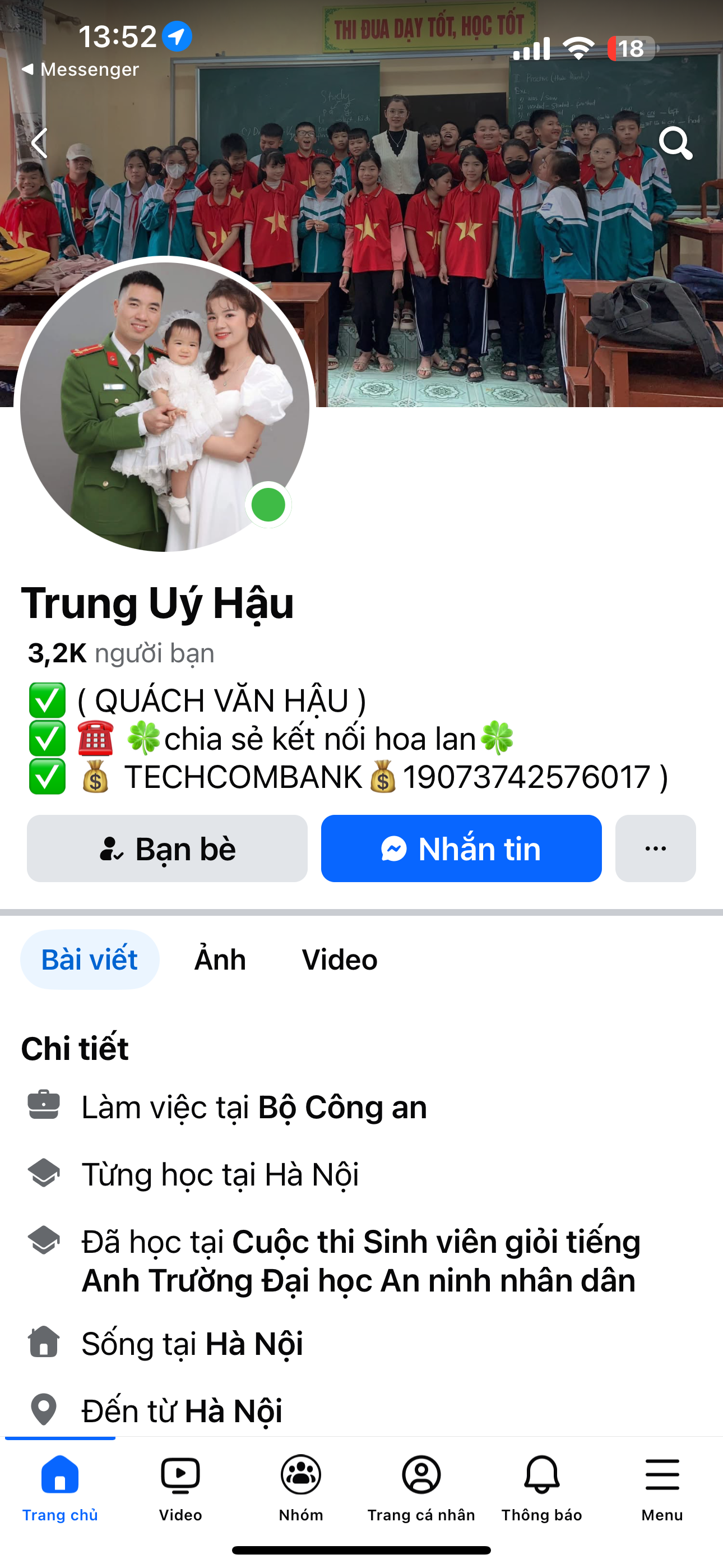Viewport: 723px width, 1568px height.
Task: Tap the Bạn bè friends button
Action: tap(168, 848)
